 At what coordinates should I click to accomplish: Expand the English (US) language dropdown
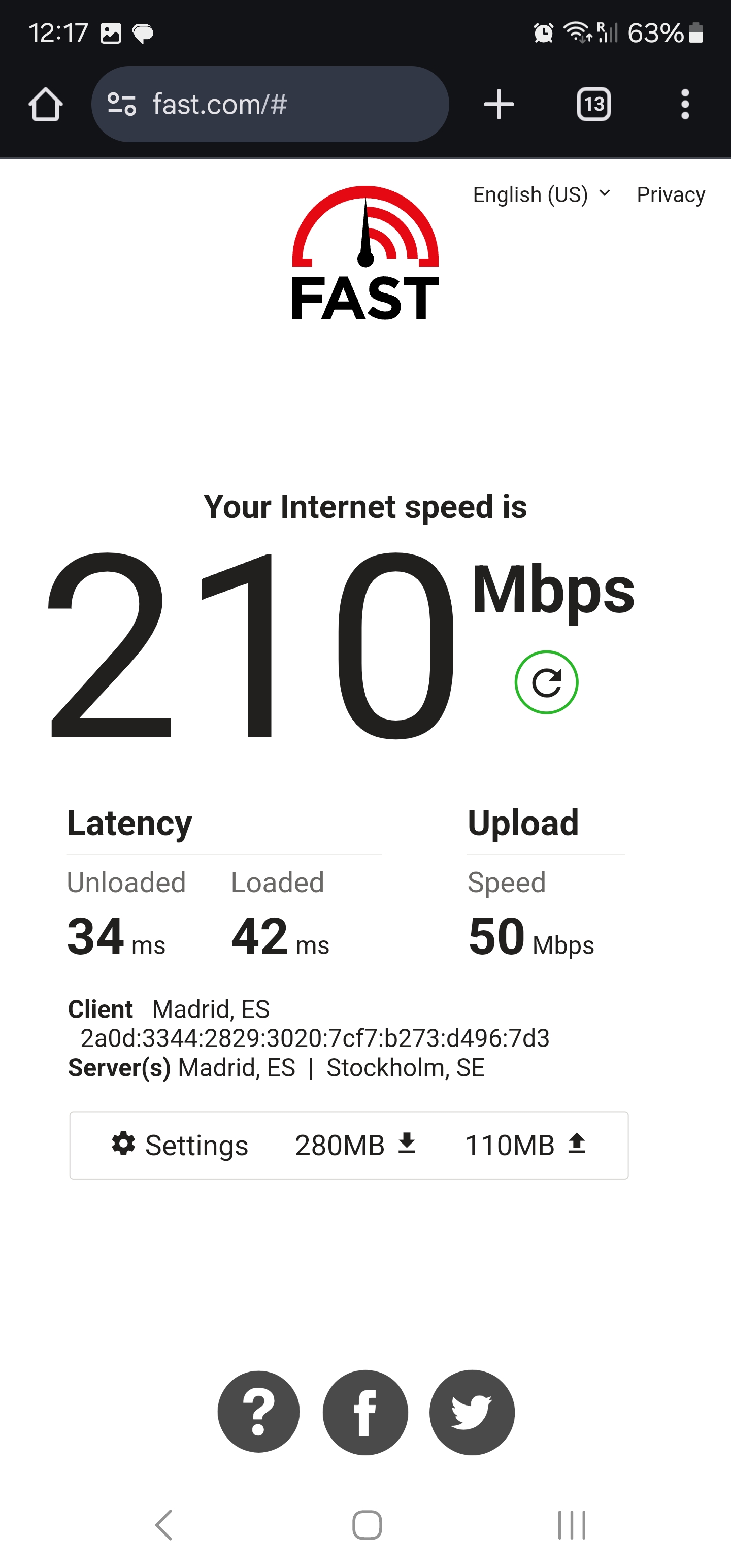tap(542, 195)
